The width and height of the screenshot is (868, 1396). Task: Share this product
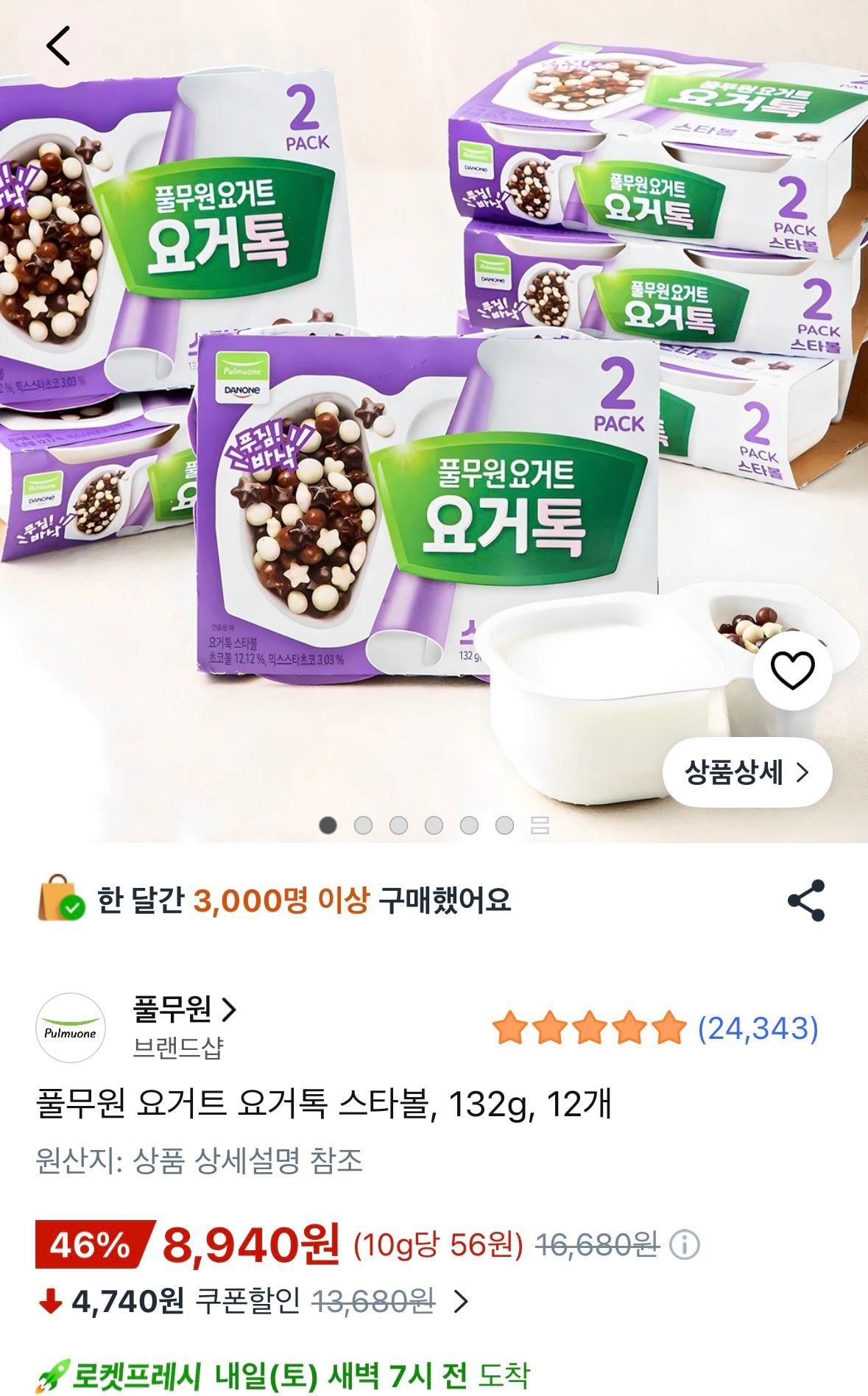coord(806,900)
